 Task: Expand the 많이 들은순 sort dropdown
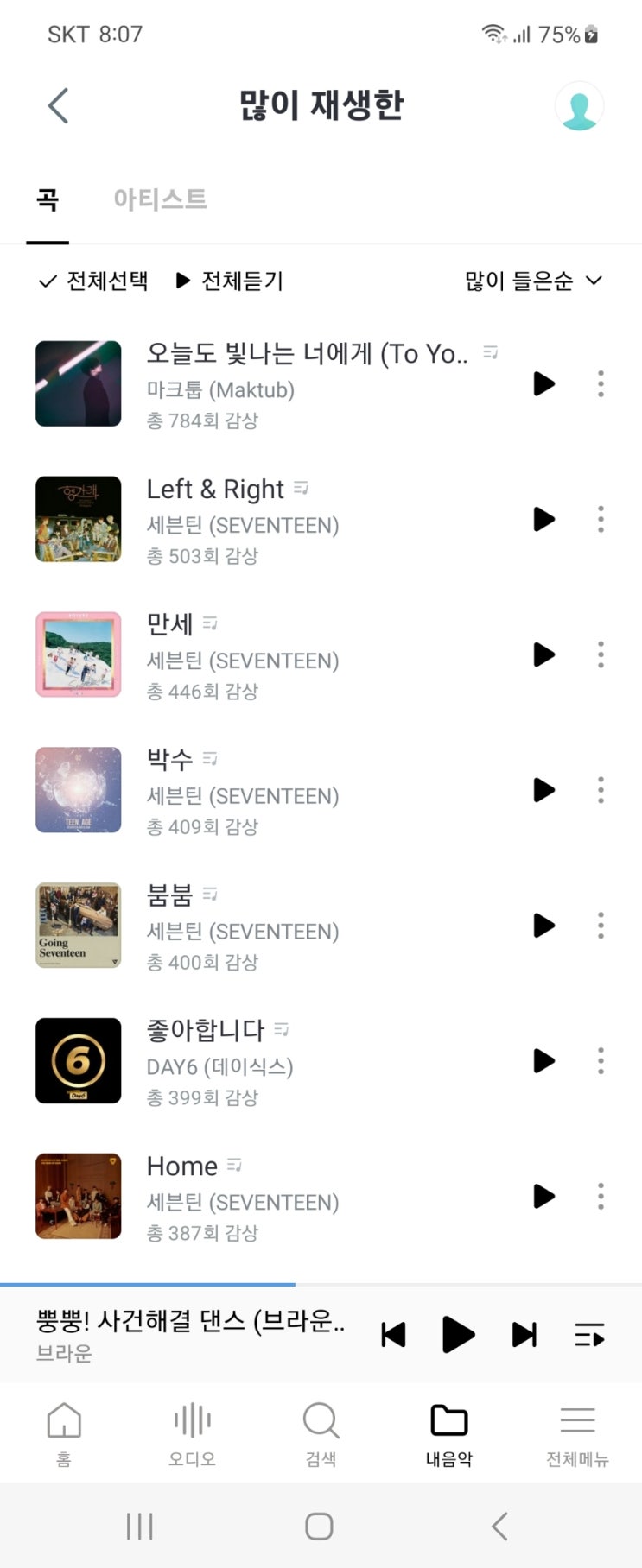pos(532,281)
